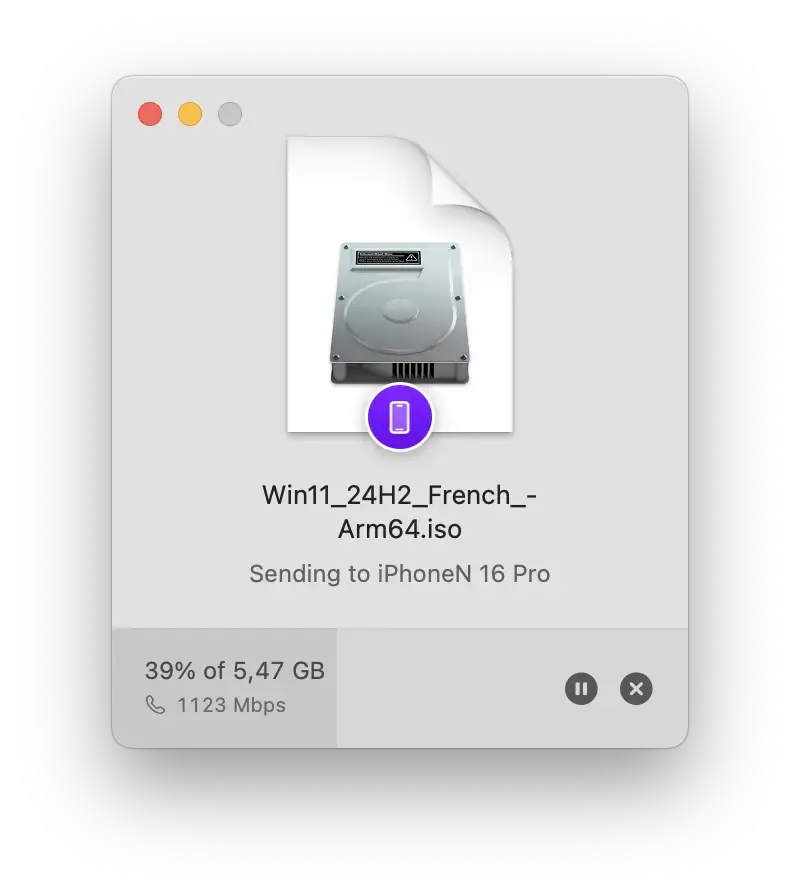Pause the file transfer

[581, 688]
